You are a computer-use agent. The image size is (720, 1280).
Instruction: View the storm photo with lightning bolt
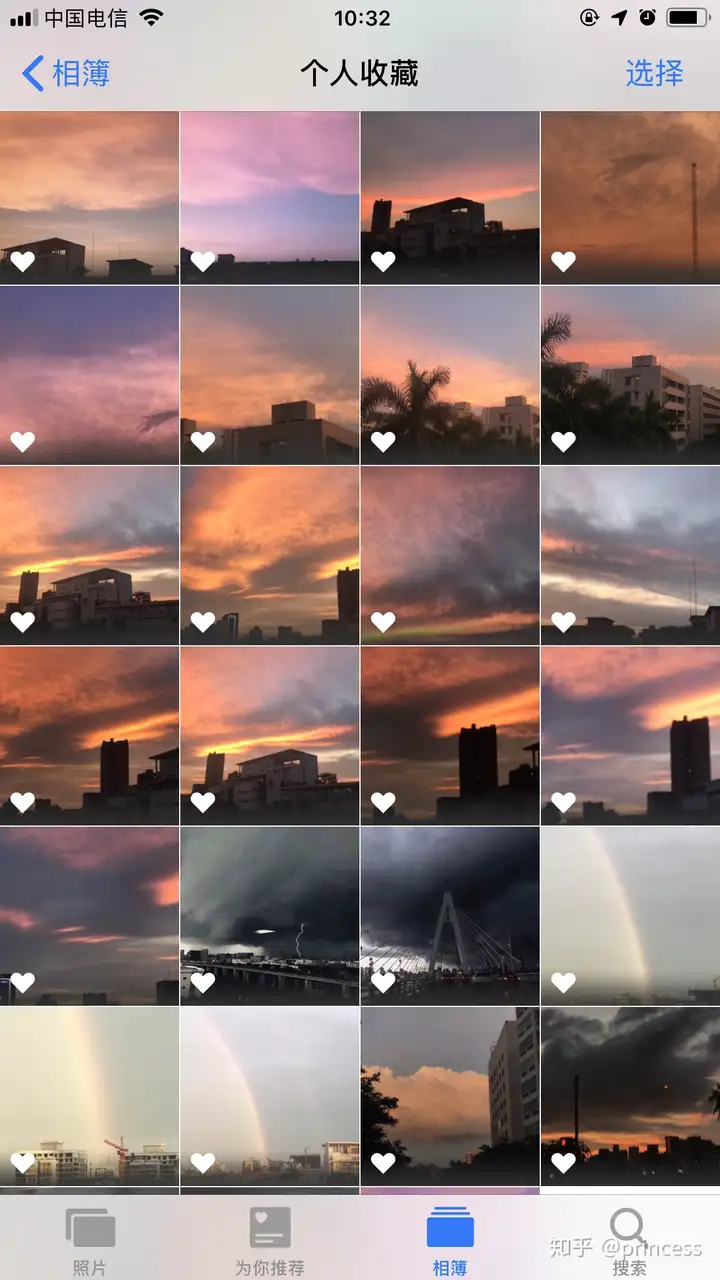pyautogui.click(x=270, y=915)
